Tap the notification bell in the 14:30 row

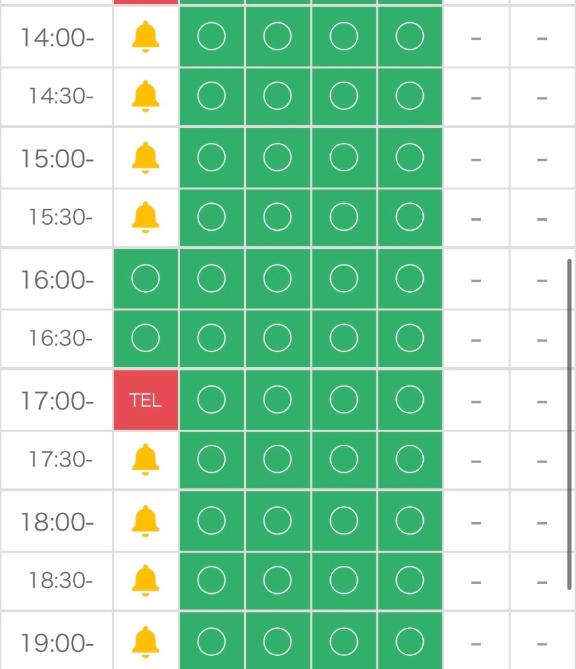tap(145, 96)
